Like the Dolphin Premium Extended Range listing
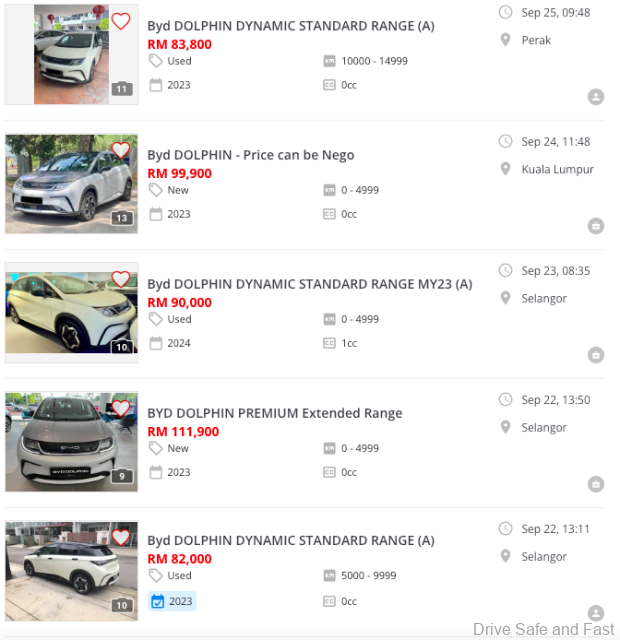The height and width of the screenshot is (640, 620). point(120,408)
